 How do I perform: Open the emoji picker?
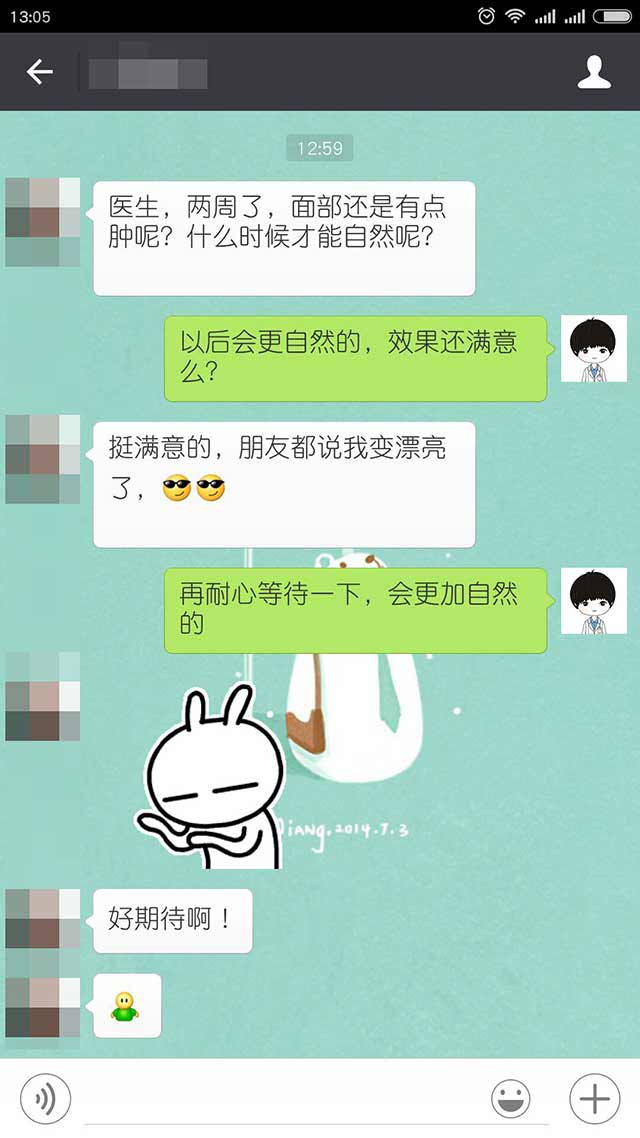pos(510,1100)
